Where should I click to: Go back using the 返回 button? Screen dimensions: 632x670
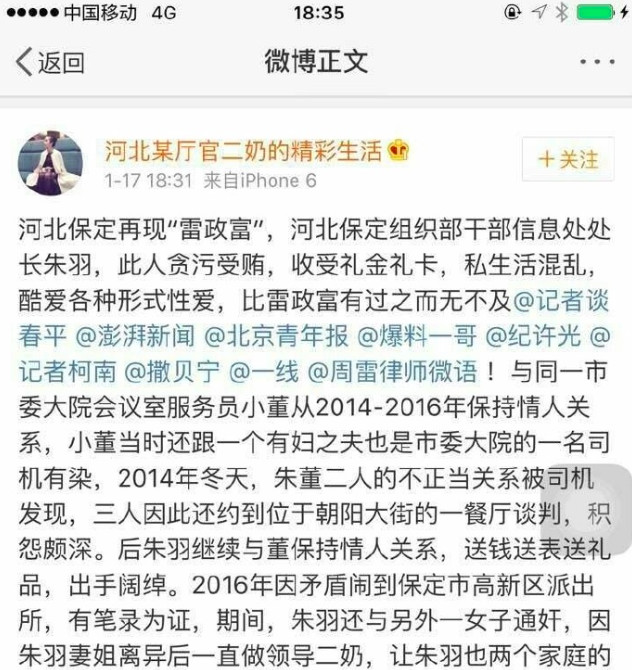click(x=50, y=63)
